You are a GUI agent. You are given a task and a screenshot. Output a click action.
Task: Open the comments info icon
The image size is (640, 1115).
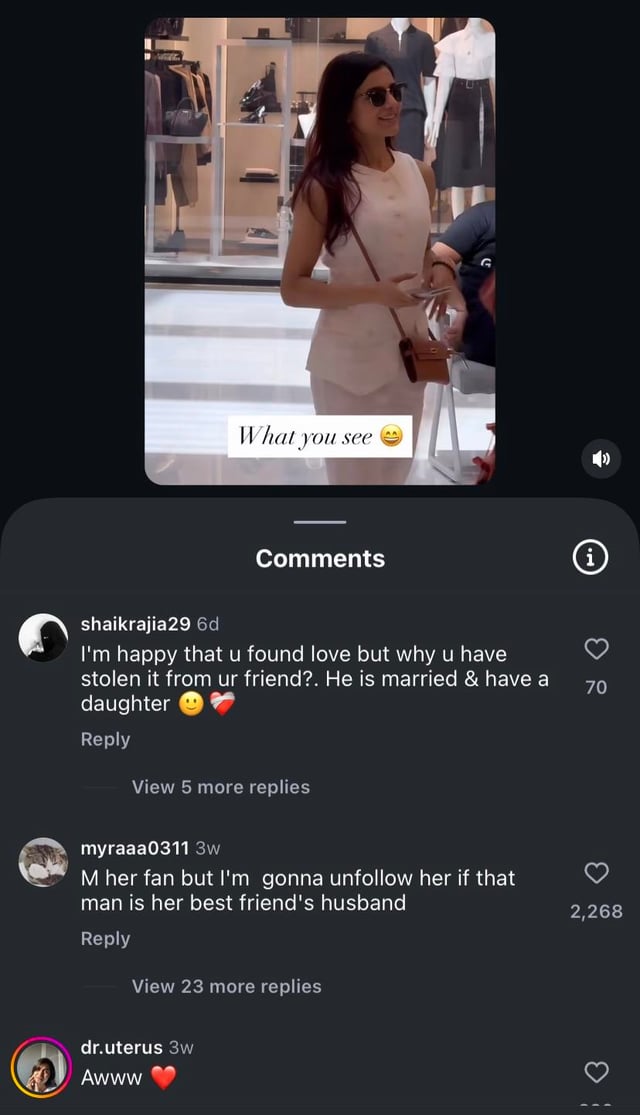(x=590, y=558)
